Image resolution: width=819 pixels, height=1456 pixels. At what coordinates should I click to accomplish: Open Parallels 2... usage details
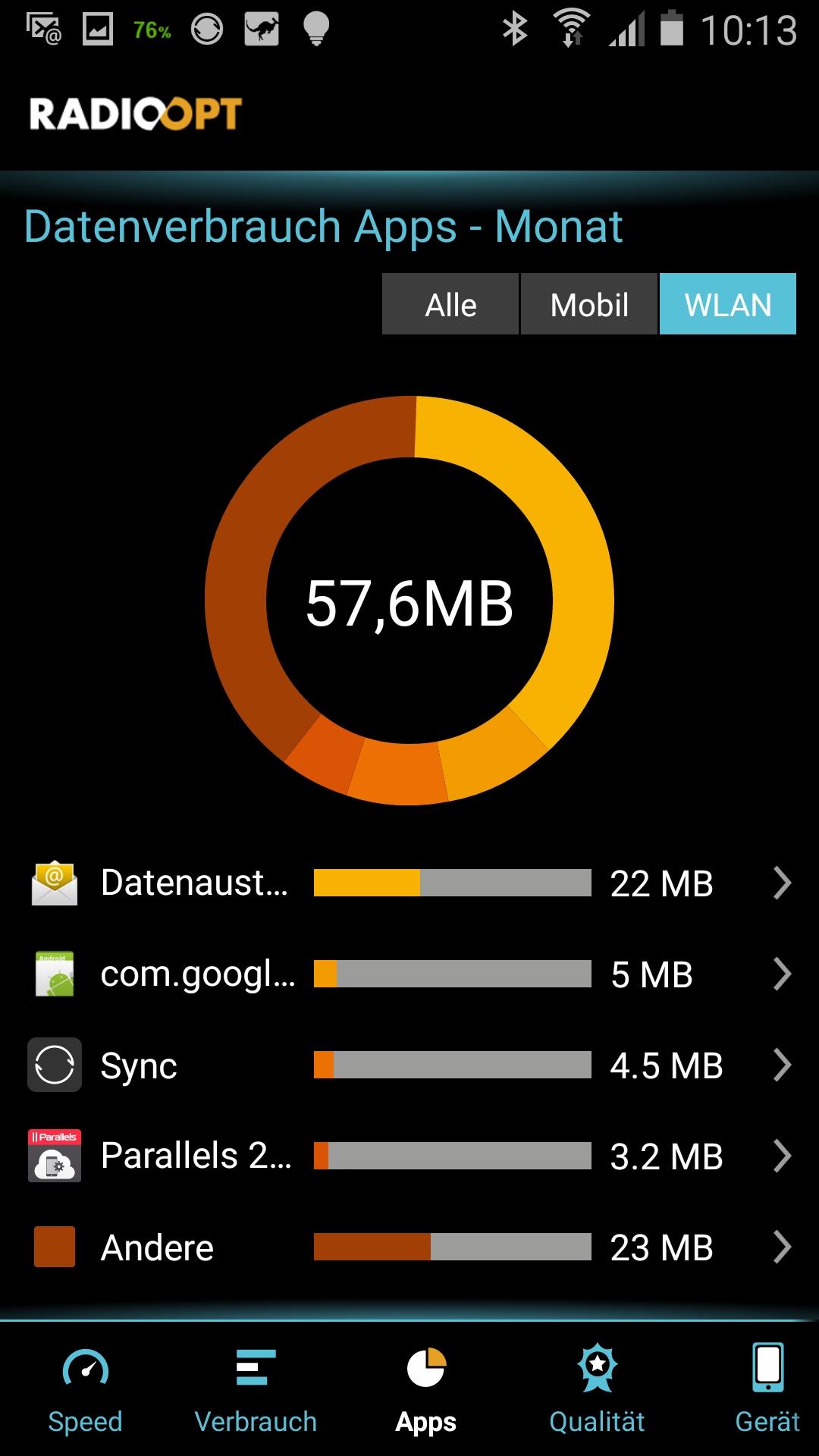pos(409,1156)
